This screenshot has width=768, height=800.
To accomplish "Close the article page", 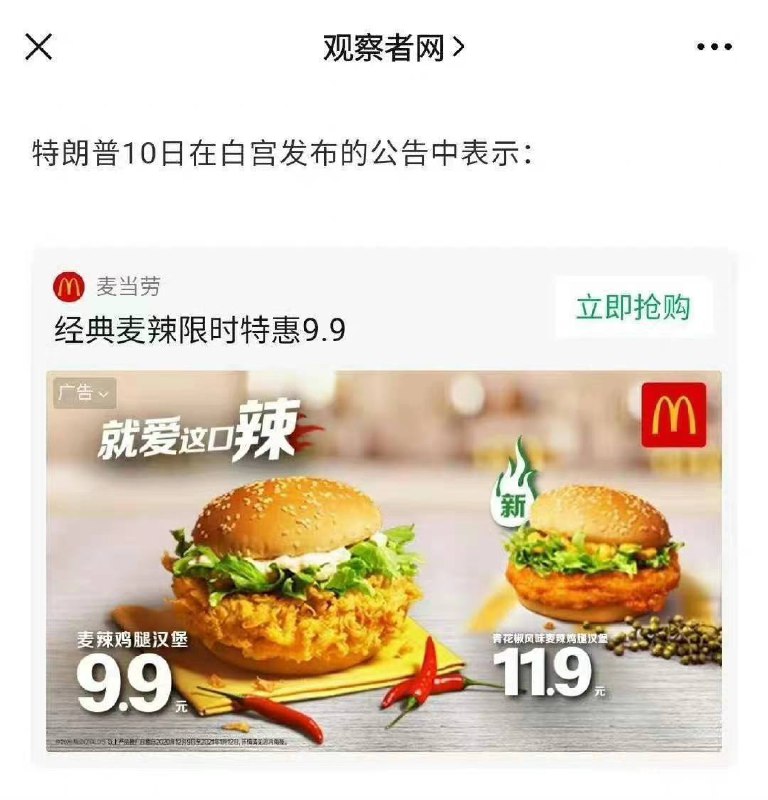I will click(39, 47).
